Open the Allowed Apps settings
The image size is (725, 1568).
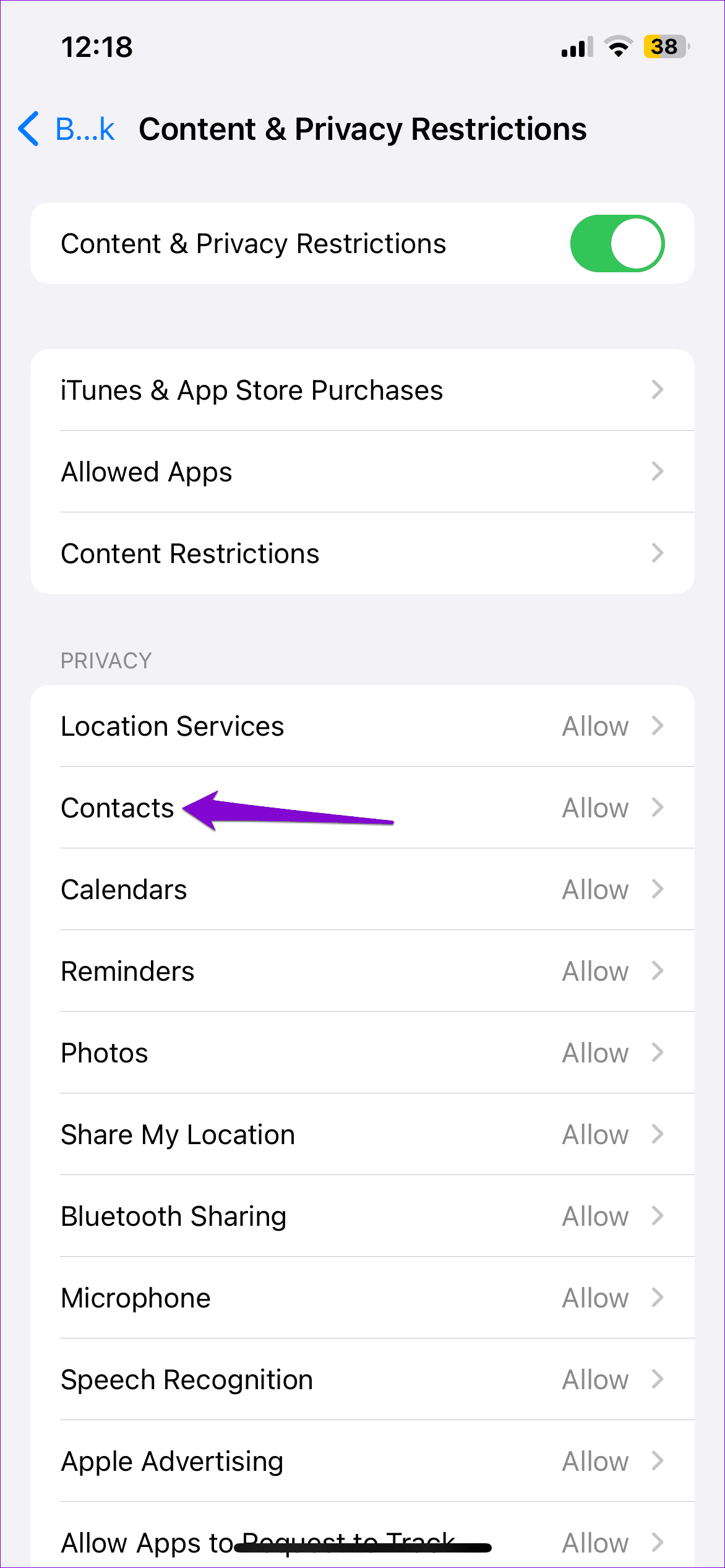[x=362, y=472]
